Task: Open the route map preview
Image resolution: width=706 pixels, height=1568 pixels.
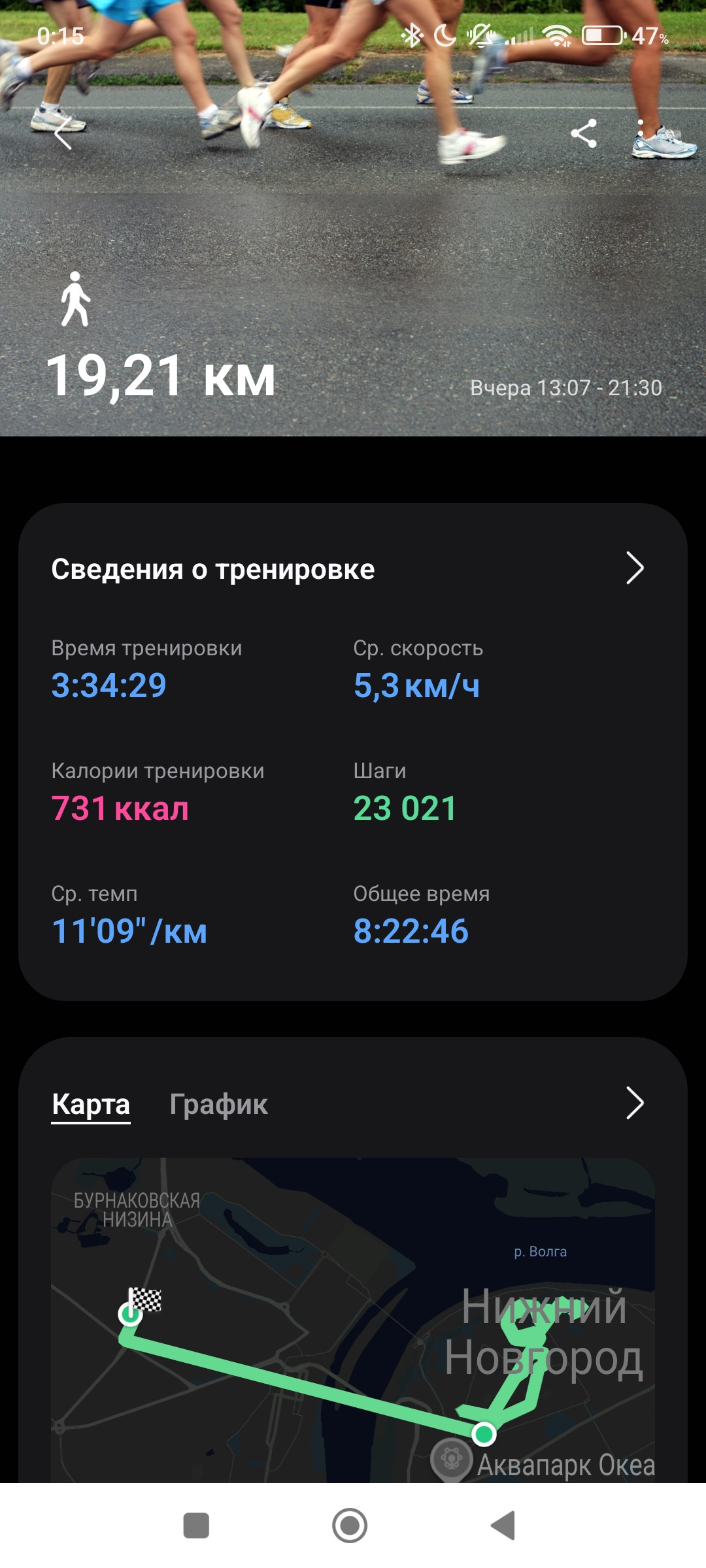Action: pos(353,1320)
